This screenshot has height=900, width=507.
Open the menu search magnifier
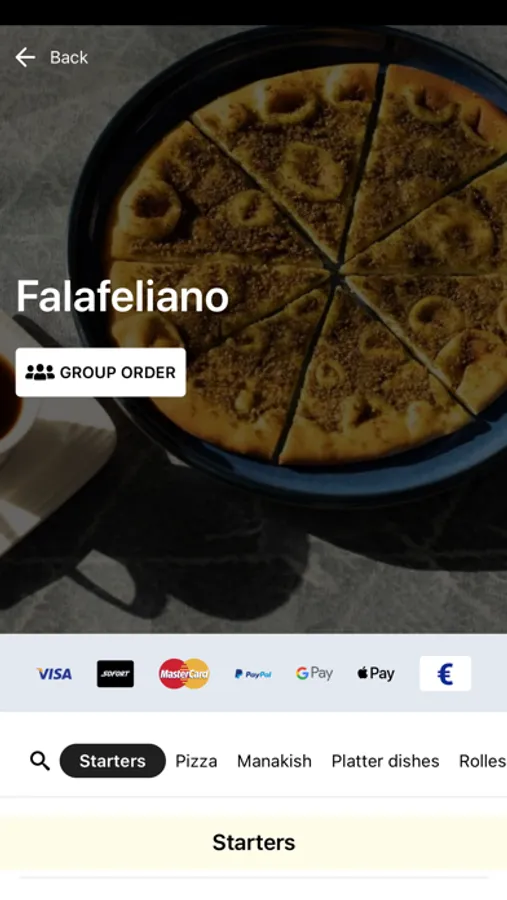40,761
